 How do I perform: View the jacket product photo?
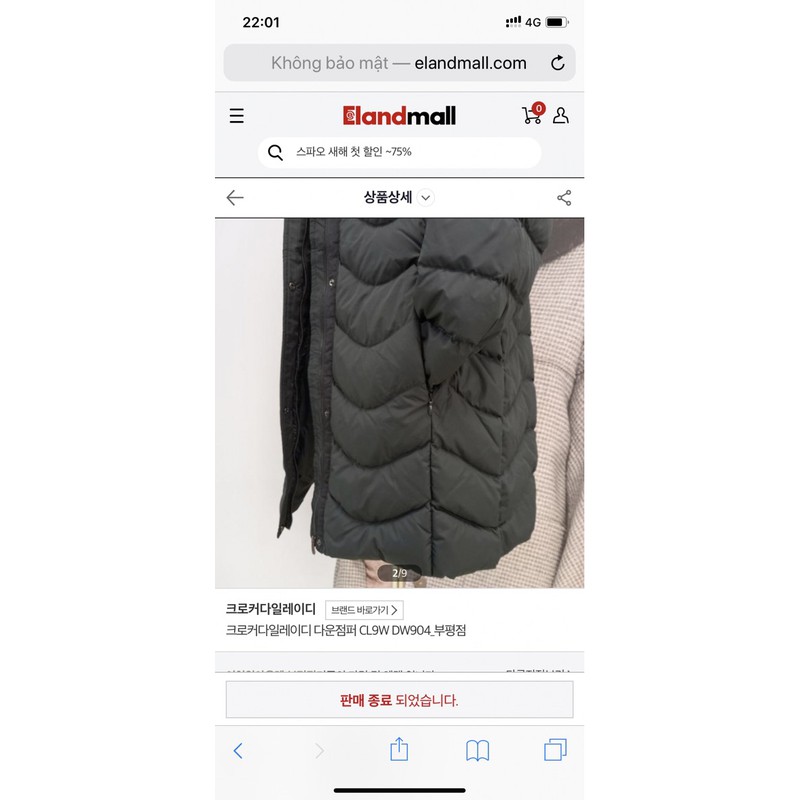[x=399, y=400]
